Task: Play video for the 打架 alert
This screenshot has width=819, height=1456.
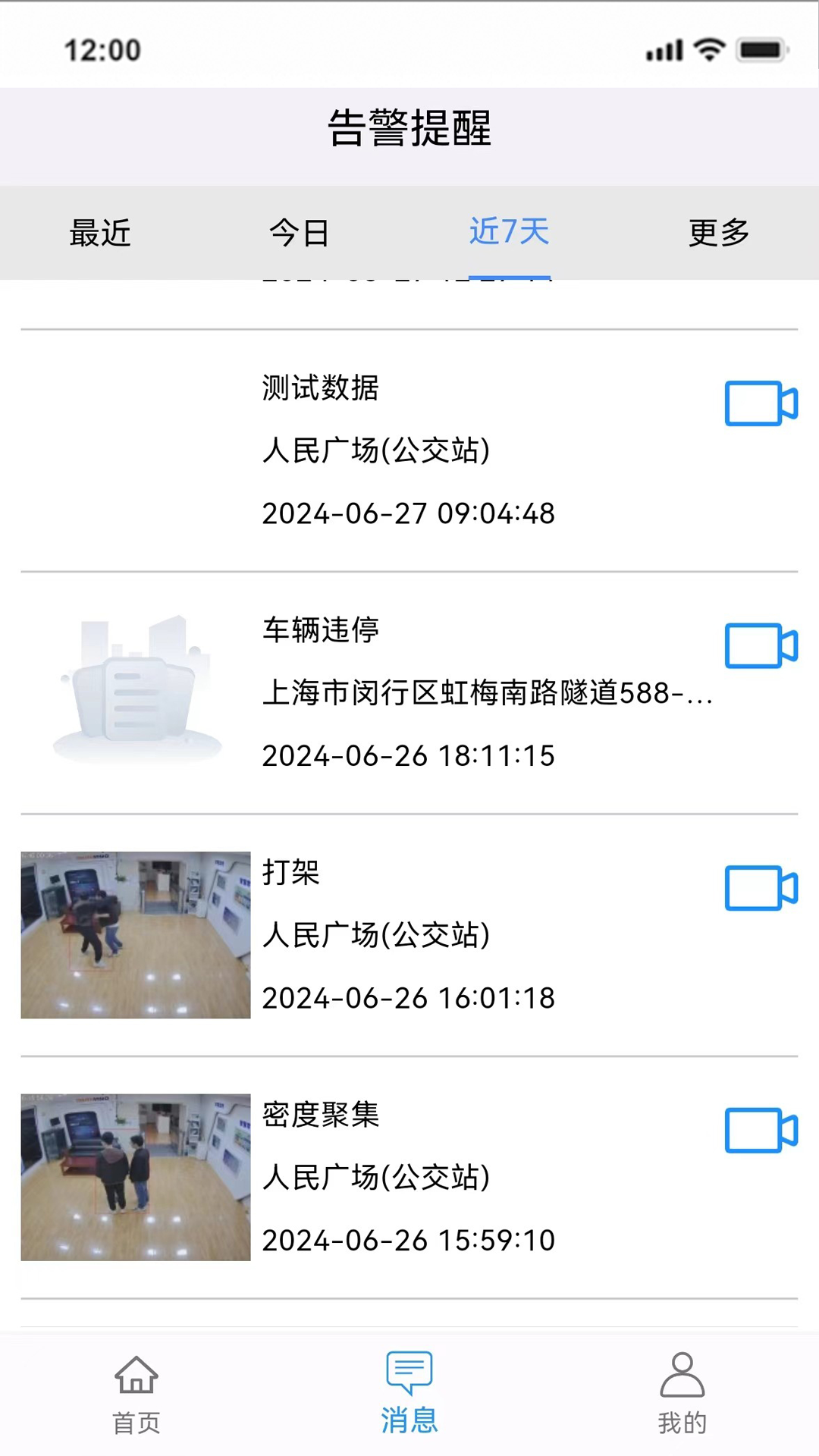Action: [x=761, y=888]
